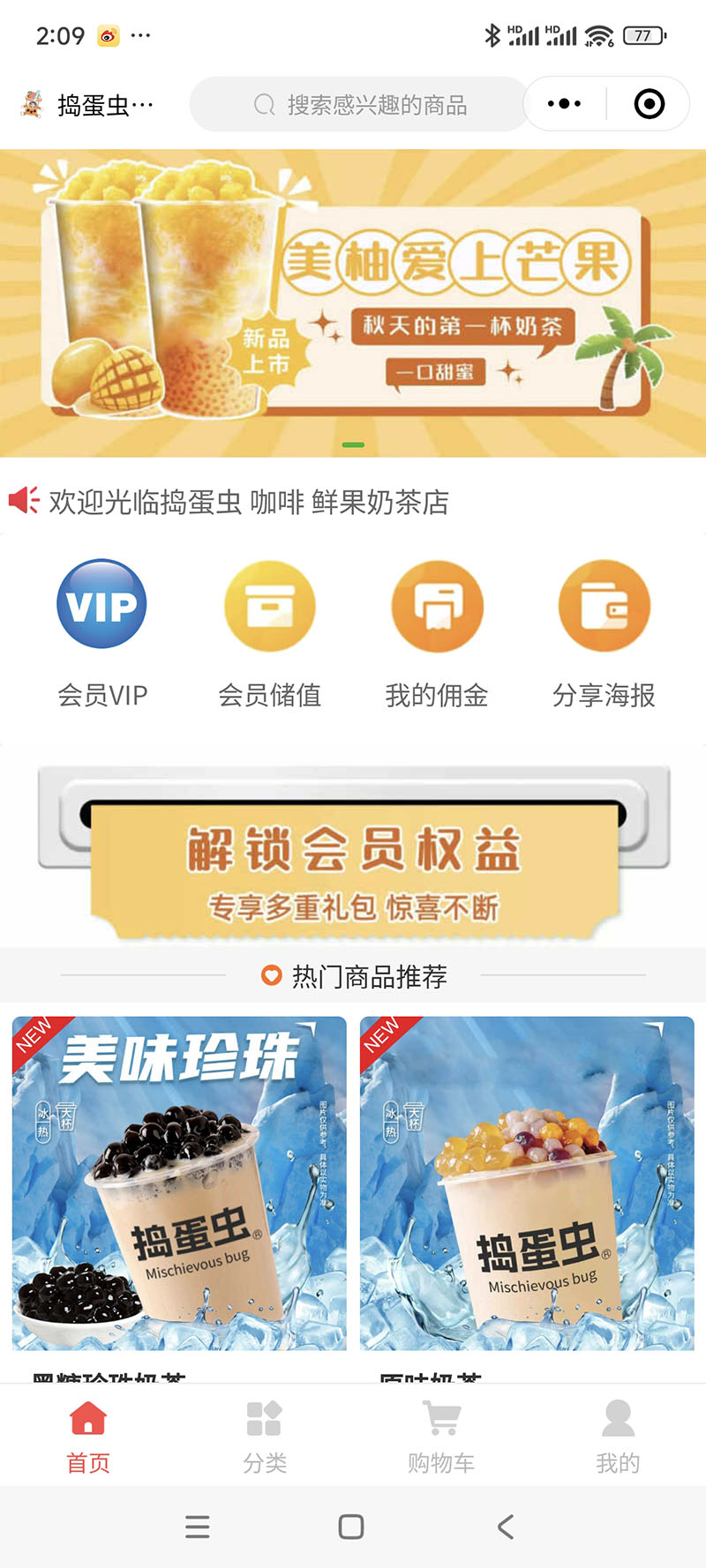The image size is (706, 1568).
Task: Go back using system navigation arrow
Action: (506, 1527)
